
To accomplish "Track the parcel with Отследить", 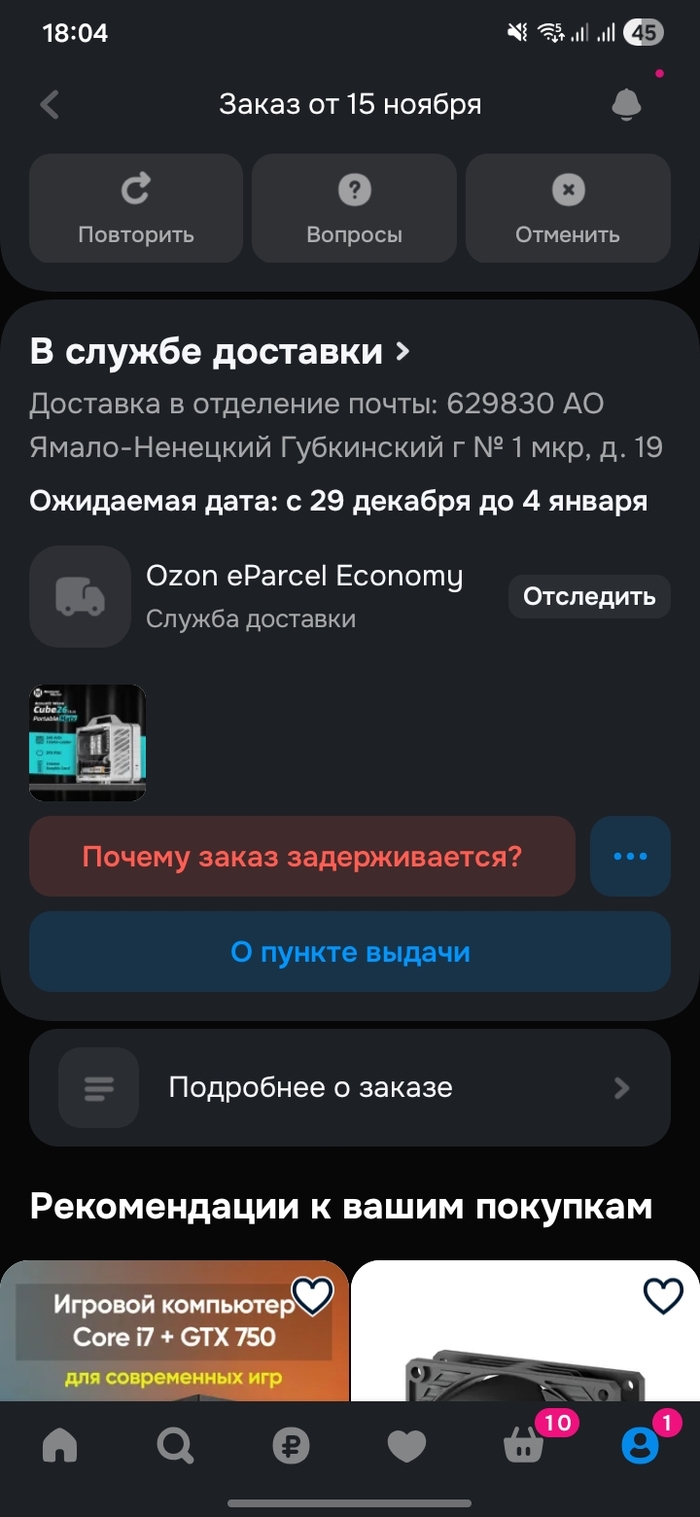I will point(589,597).
